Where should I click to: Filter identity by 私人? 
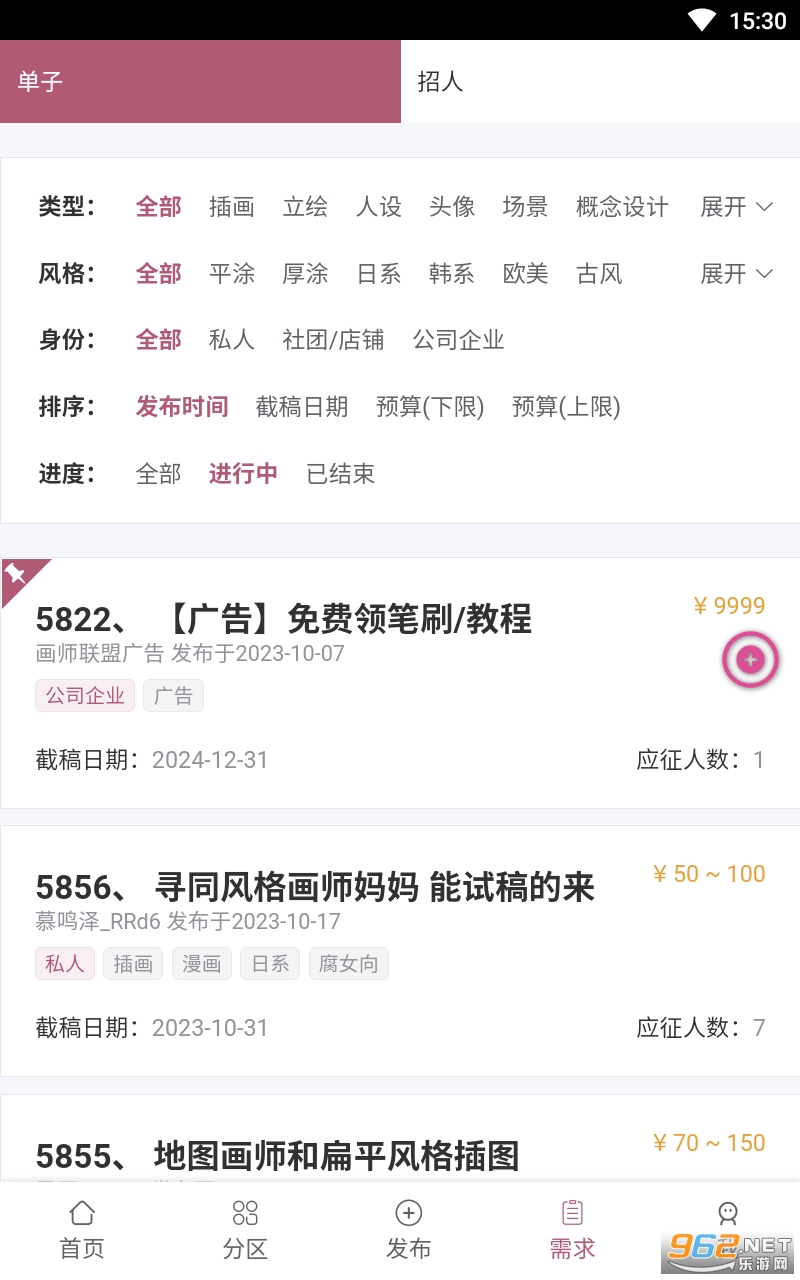click(x=232, y=340)
